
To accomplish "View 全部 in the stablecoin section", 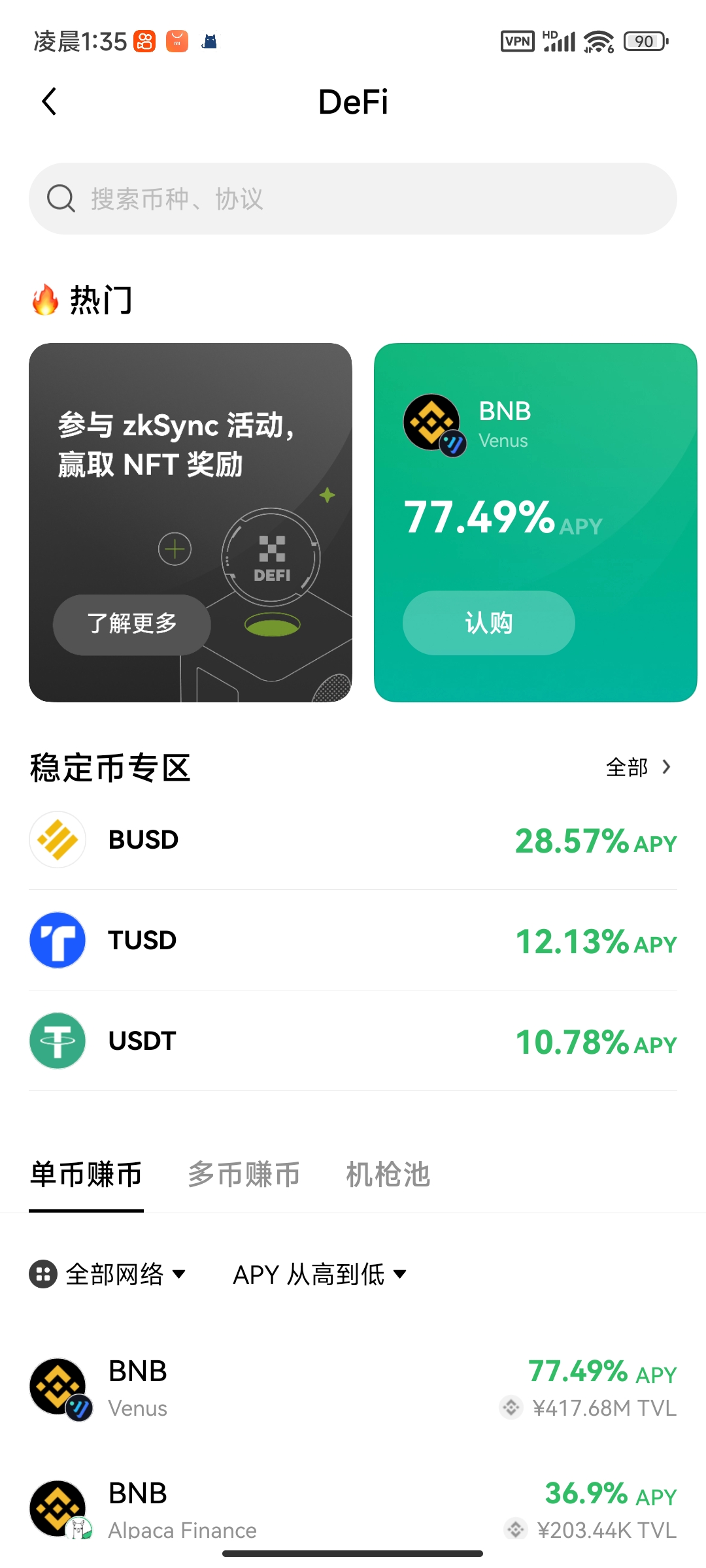I will point(638,767).
